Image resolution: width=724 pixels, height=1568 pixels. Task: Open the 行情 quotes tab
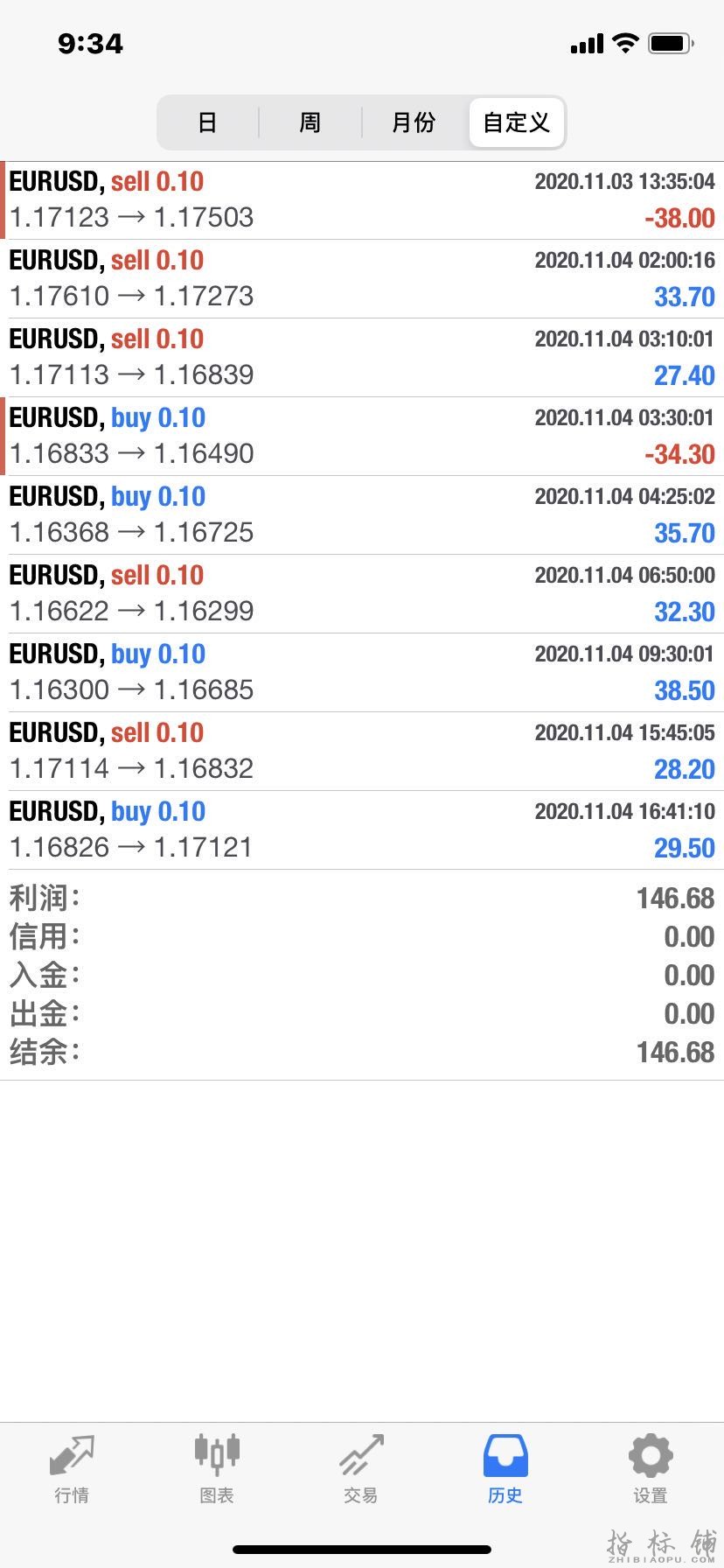tap(72, 1470)
